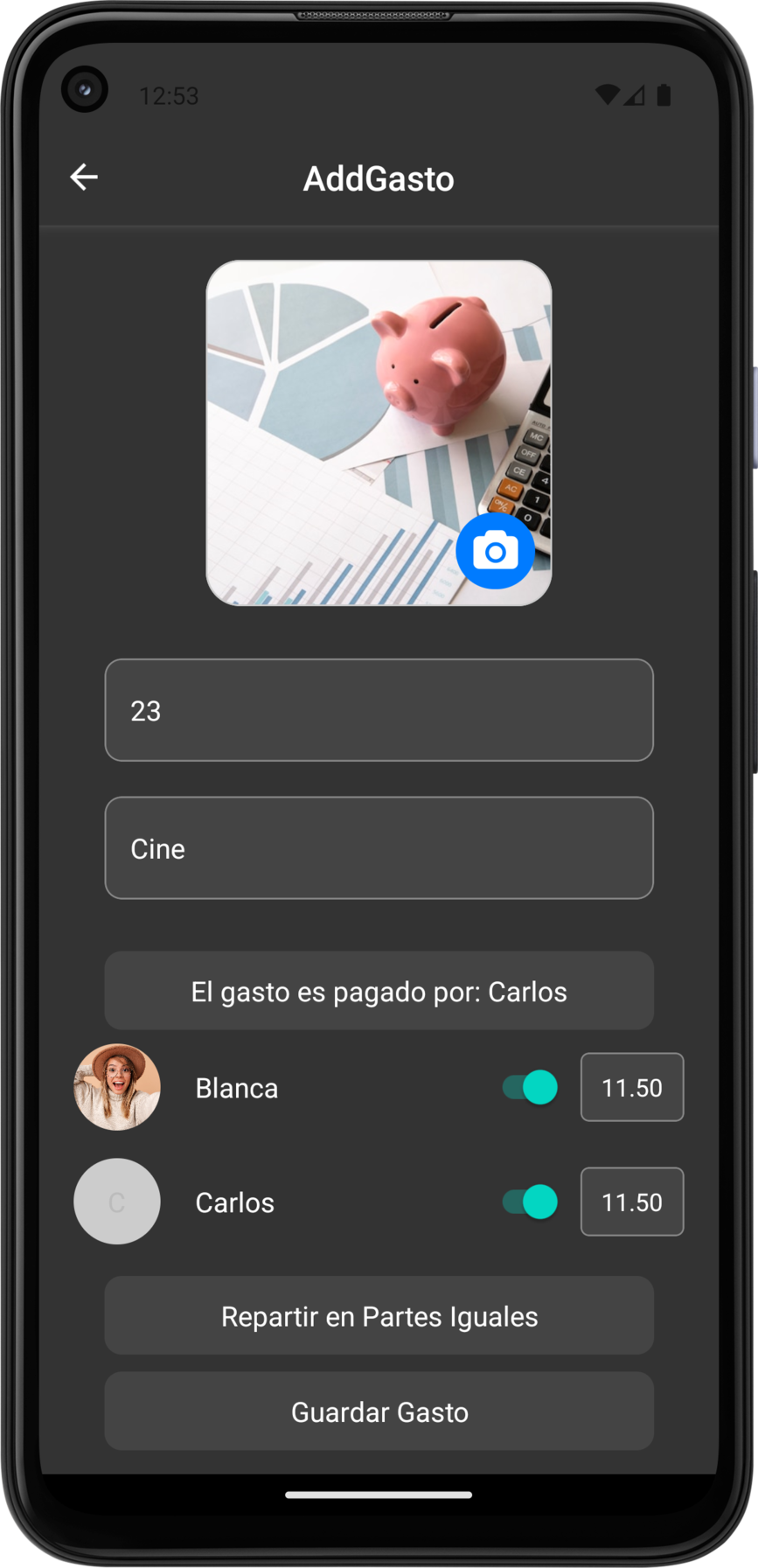Edit the amount field showing 23

379,710
